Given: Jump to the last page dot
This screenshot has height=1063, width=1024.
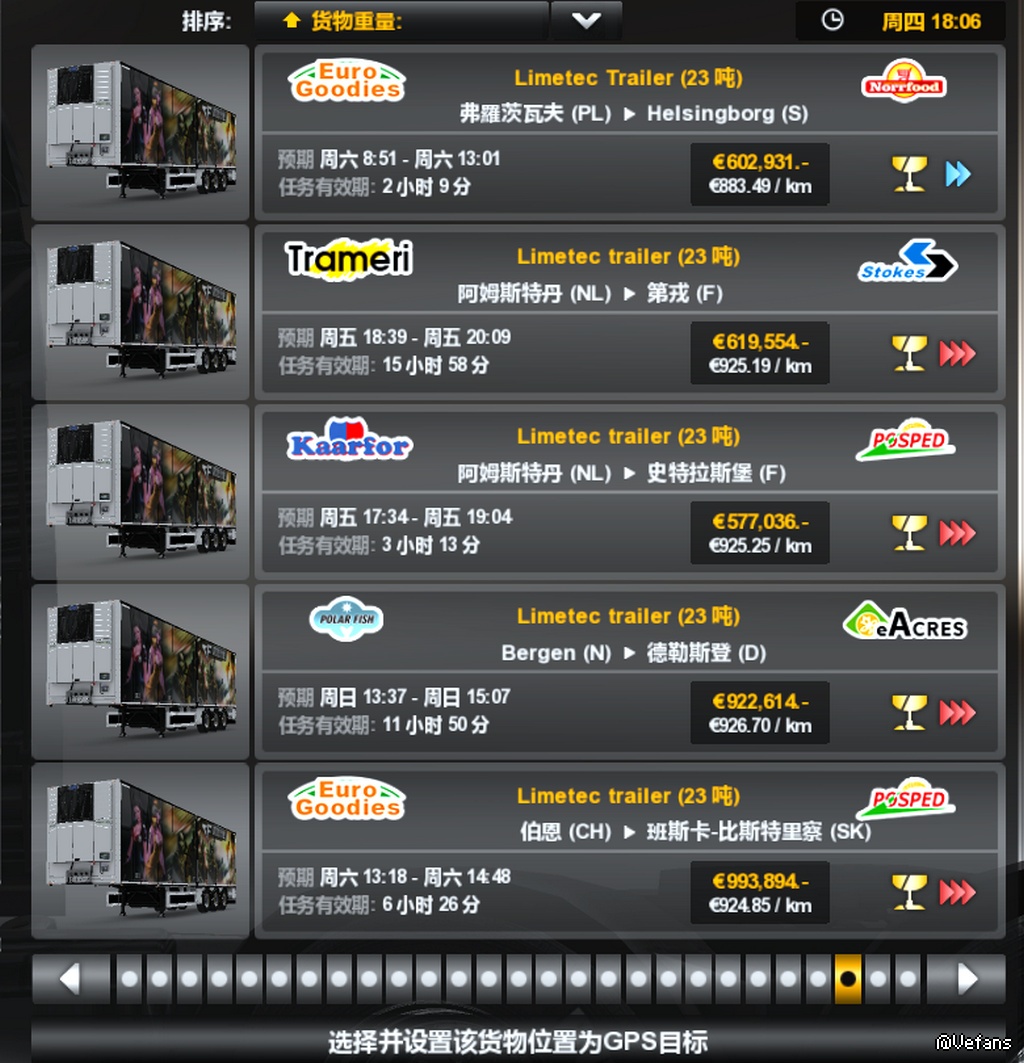Looking at the screenshot, I should 907,978.
